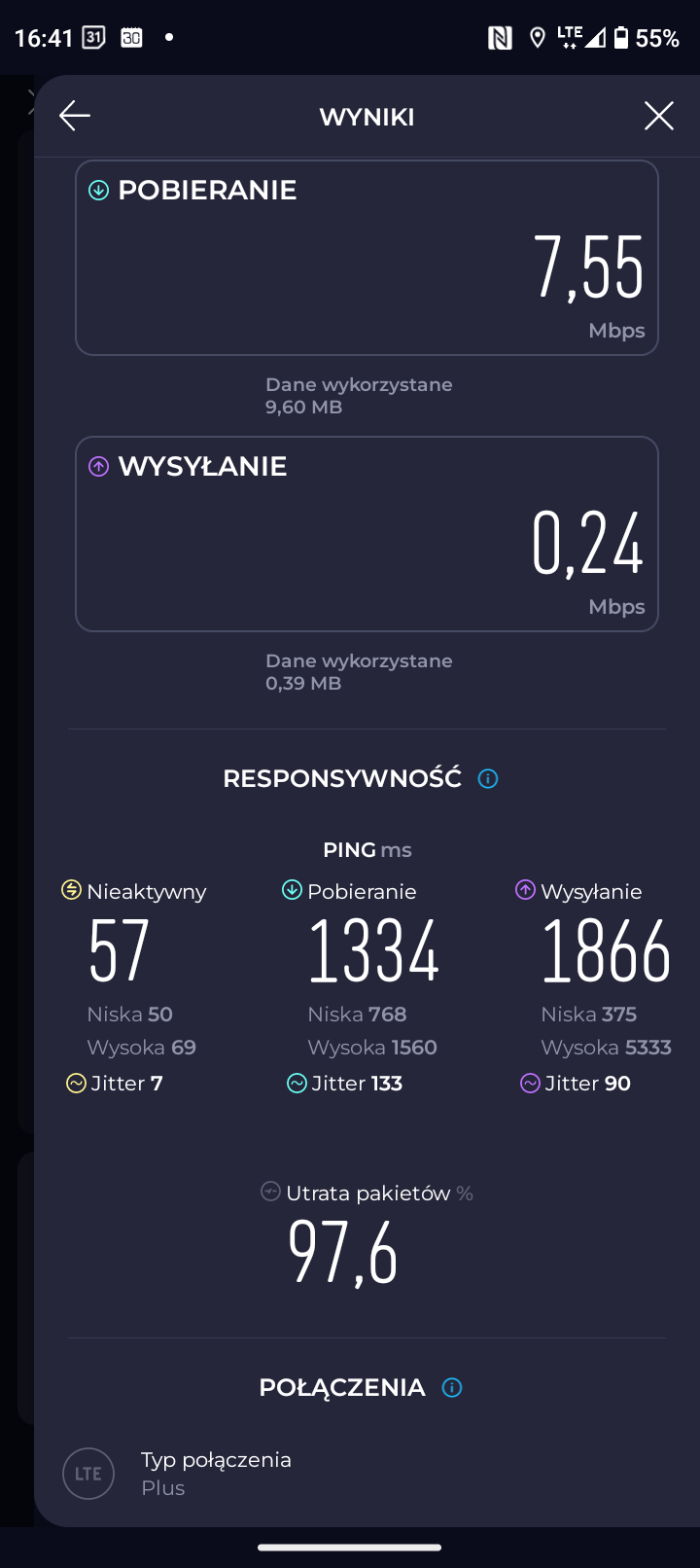Go back using the arrow icon
The height and width of the screenshot is (1568, 700).
75,116
